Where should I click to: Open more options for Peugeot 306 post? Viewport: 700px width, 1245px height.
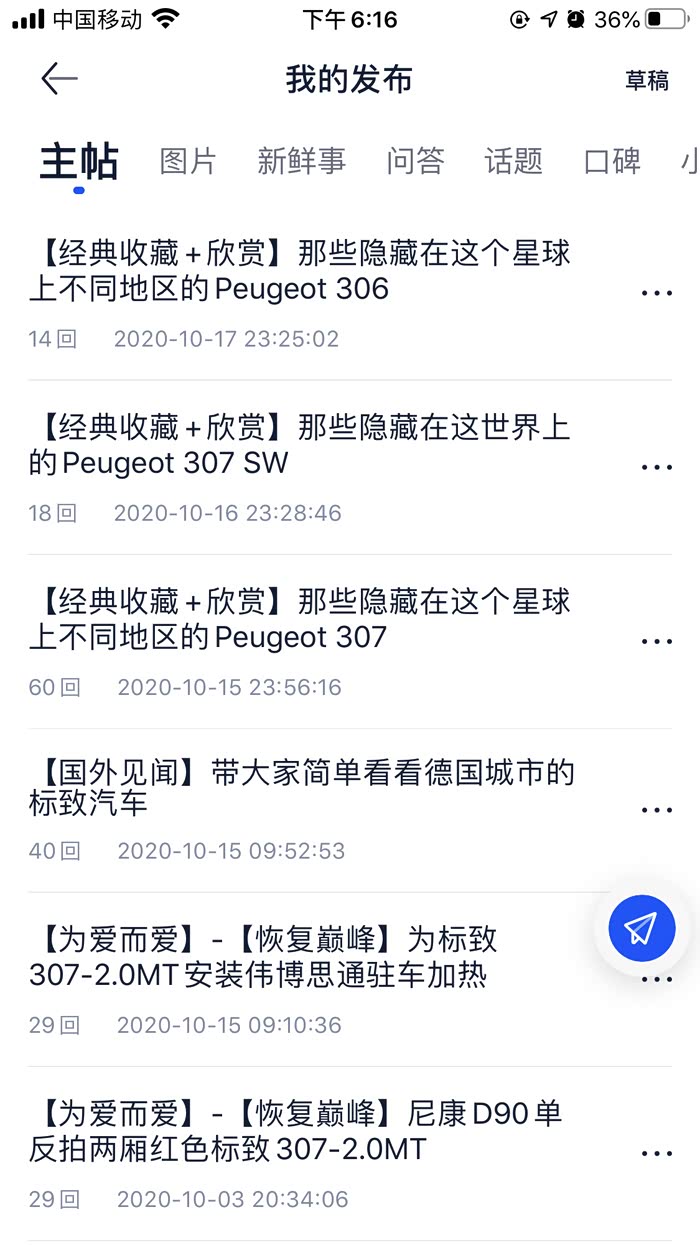[656, 293]
